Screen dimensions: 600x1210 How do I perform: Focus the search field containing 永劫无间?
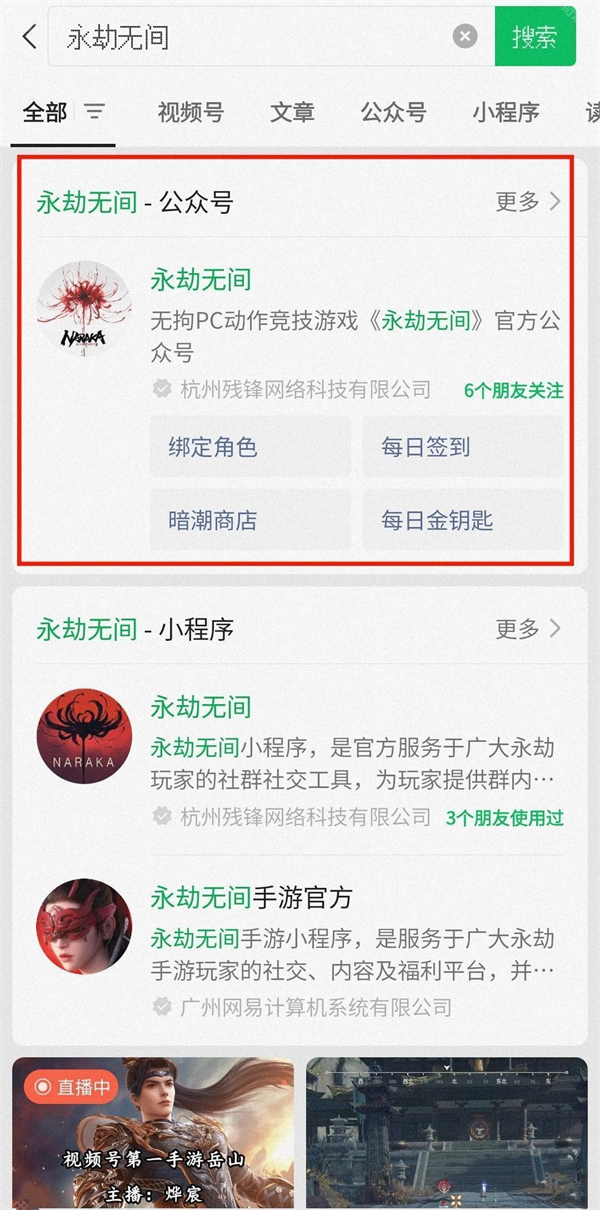(250, 37)
